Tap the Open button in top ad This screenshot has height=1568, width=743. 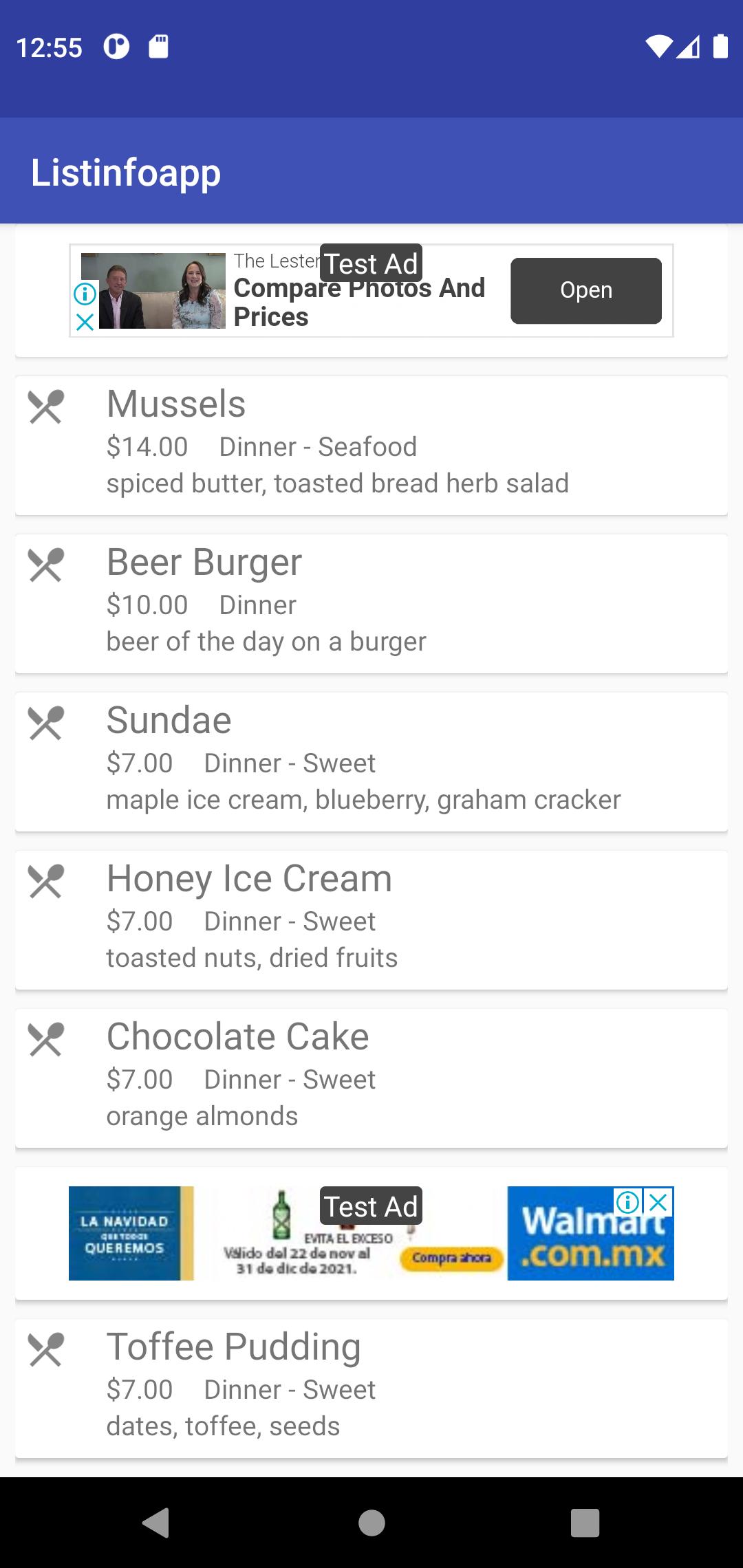click(x=586, y=290)
